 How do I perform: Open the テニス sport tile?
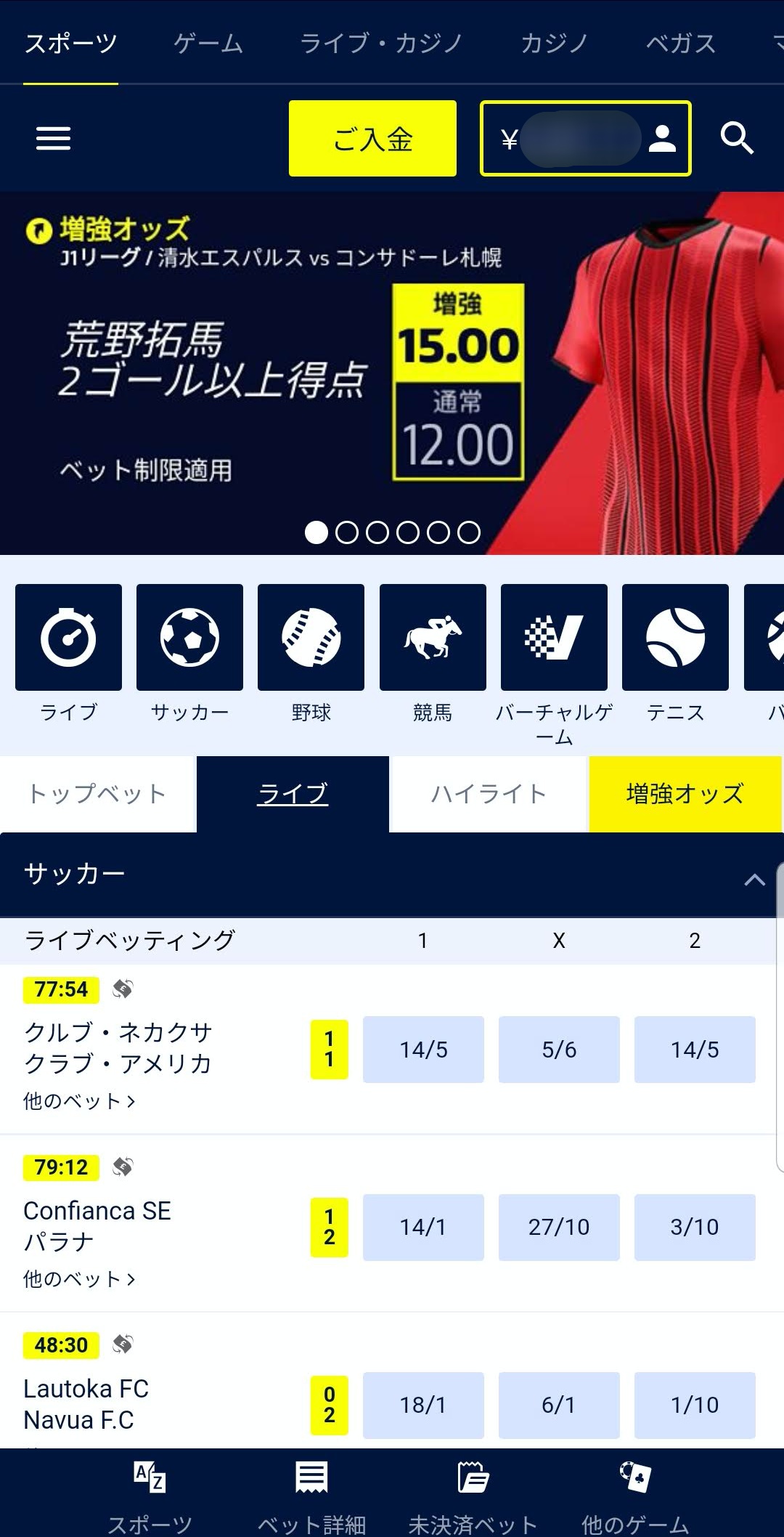[675, 638]
